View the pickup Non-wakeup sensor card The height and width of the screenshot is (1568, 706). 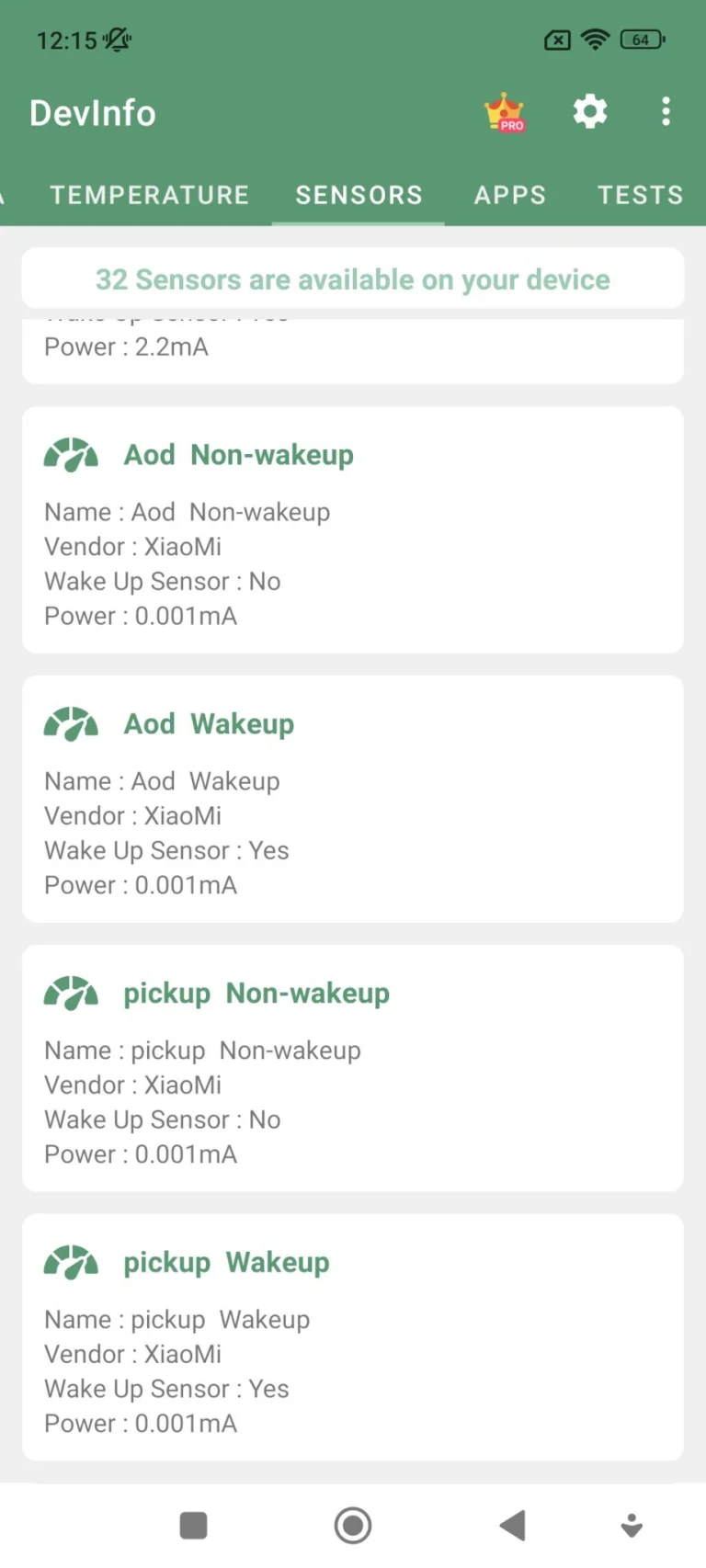click(x=353, y=1069)
